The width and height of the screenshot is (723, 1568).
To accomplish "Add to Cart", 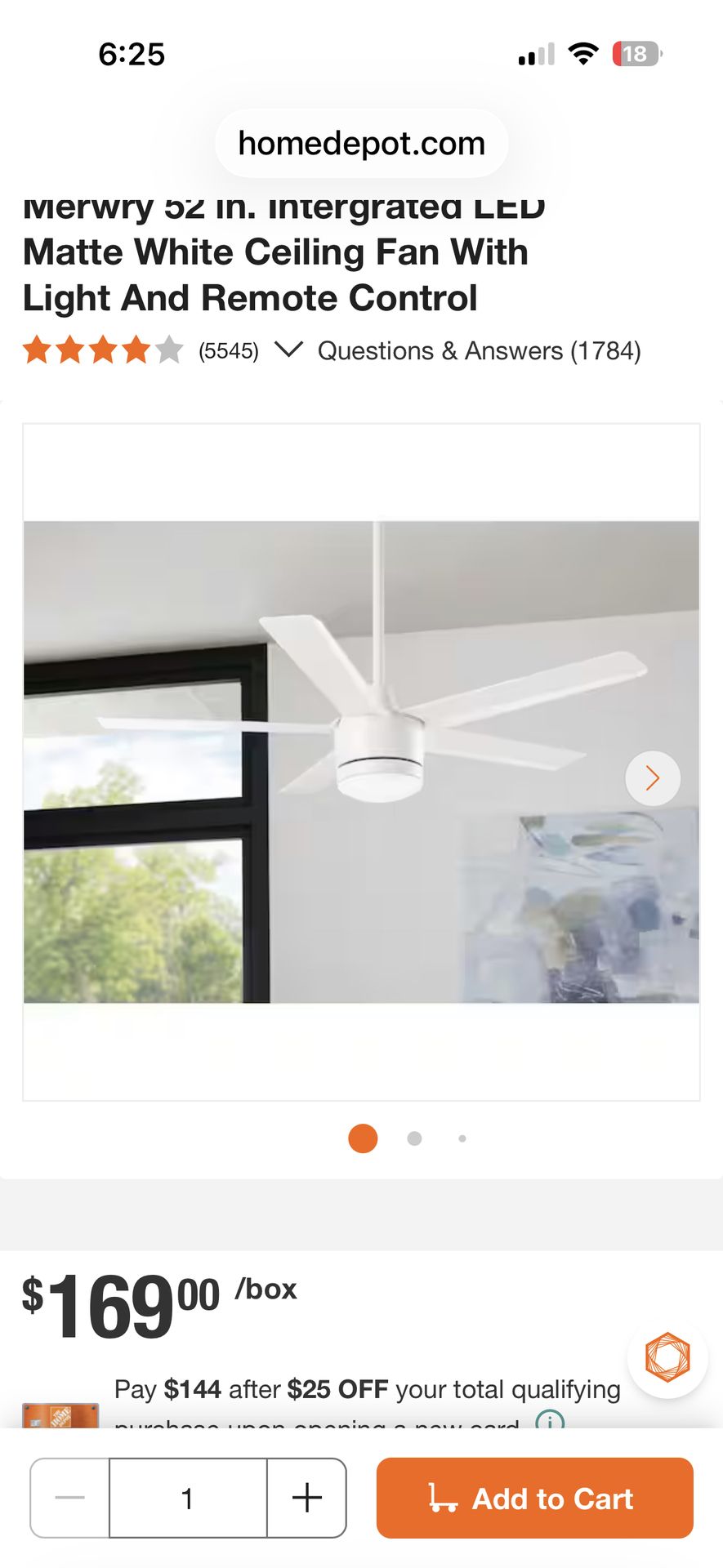I will [x=534, y=1498].
